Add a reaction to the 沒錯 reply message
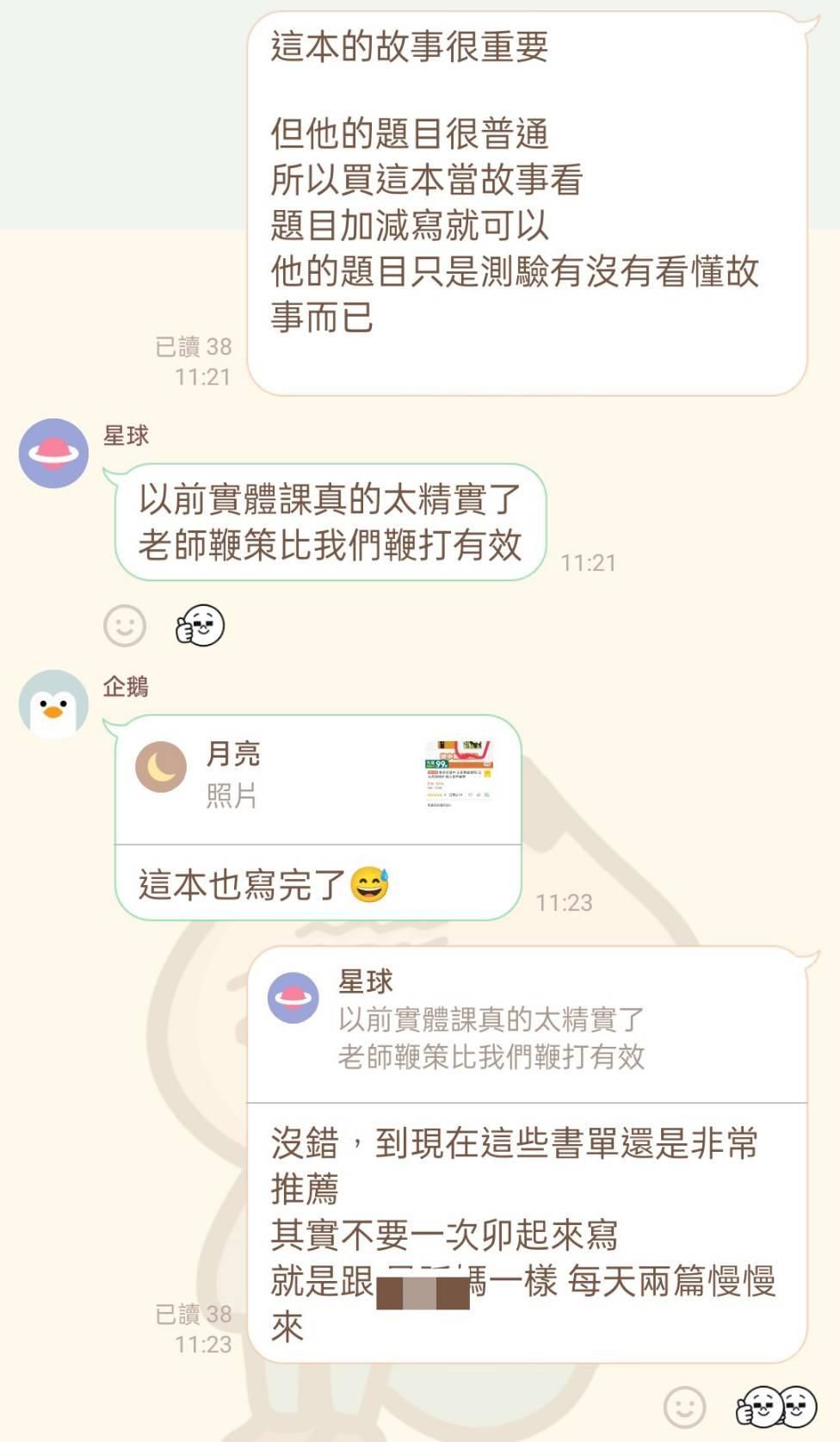The image size is (840, 1442). [x=685, y=1408]
